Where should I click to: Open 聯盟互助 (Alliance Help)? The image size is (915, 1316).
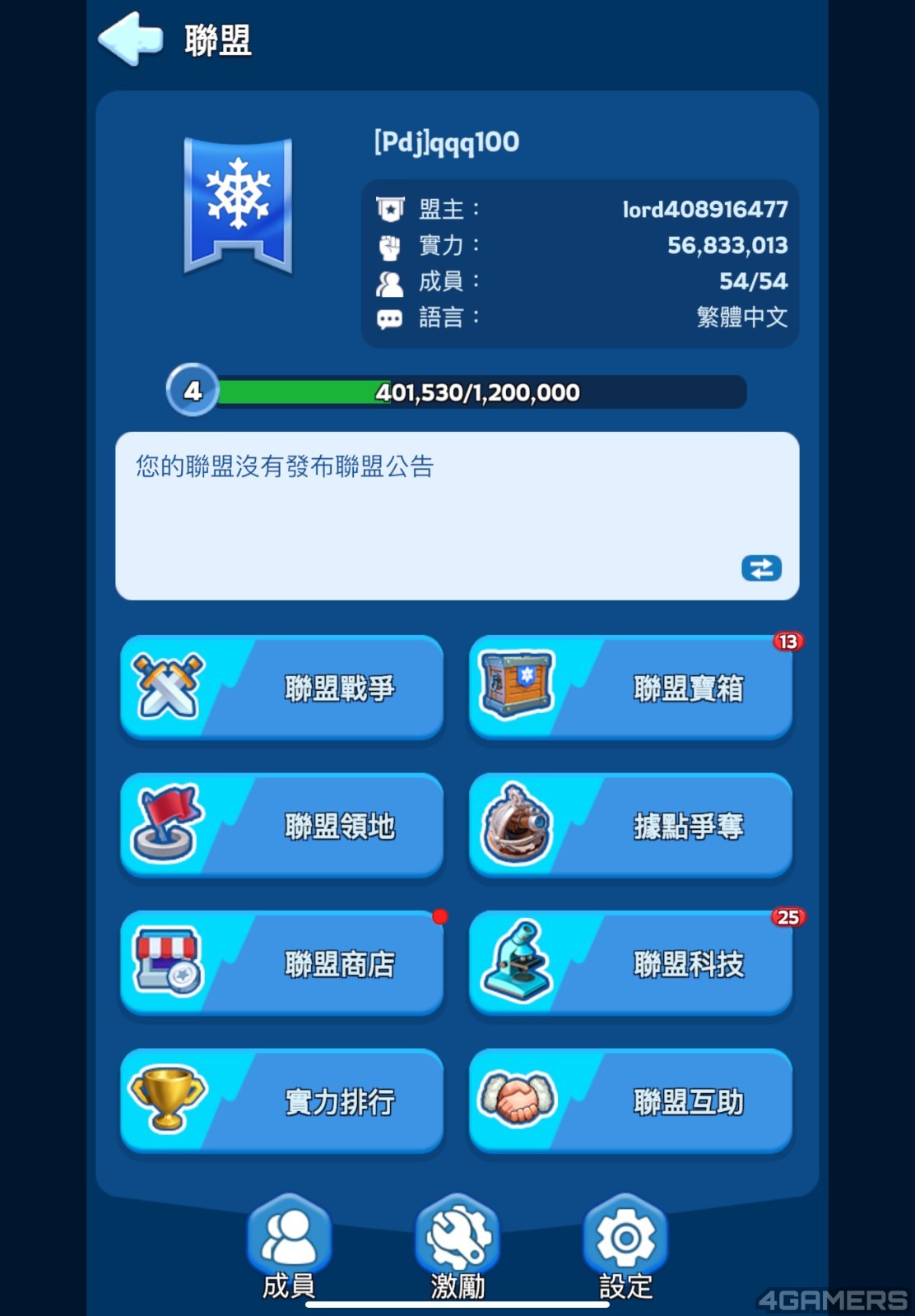click(630, 1101)
